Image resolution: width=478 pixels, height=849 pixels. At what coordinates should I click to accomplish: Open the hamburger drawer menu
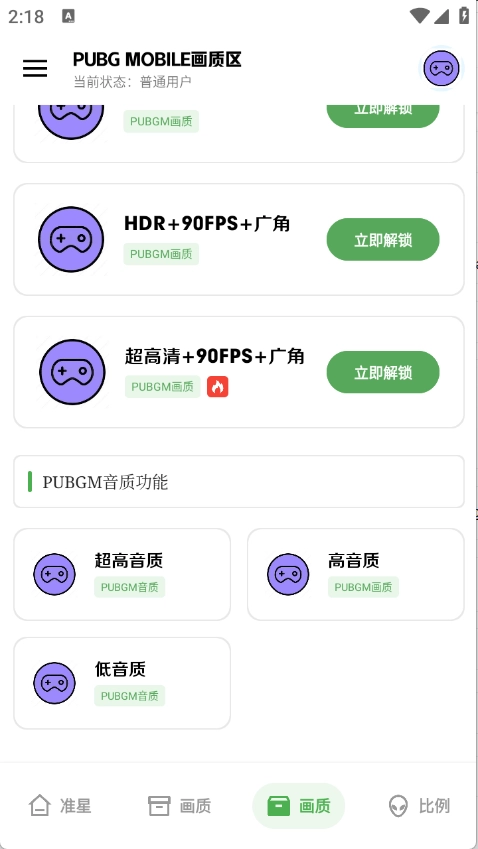(x=35, y=69)
